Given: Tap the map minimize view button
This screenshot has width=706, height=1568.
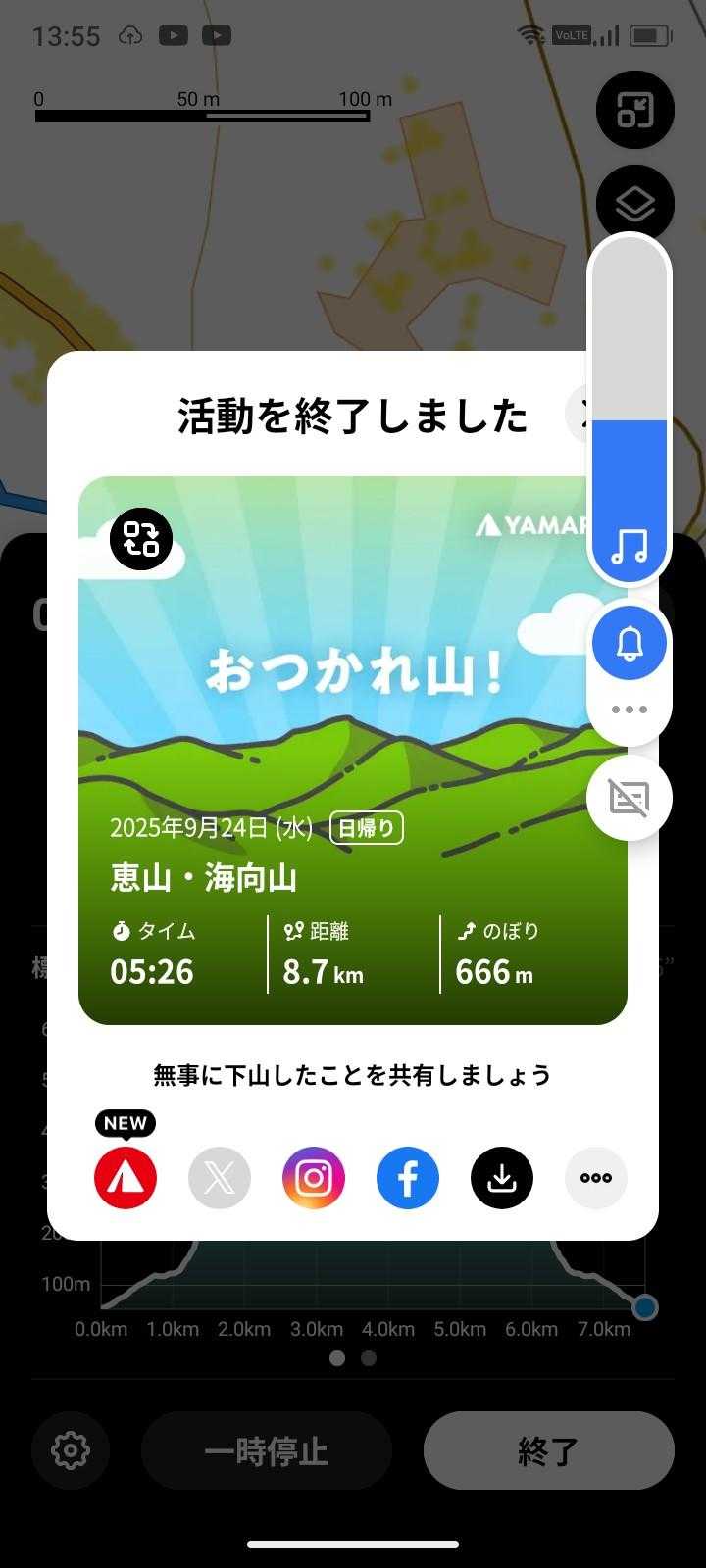Looking at the screenshot, I should click(634, 110).
